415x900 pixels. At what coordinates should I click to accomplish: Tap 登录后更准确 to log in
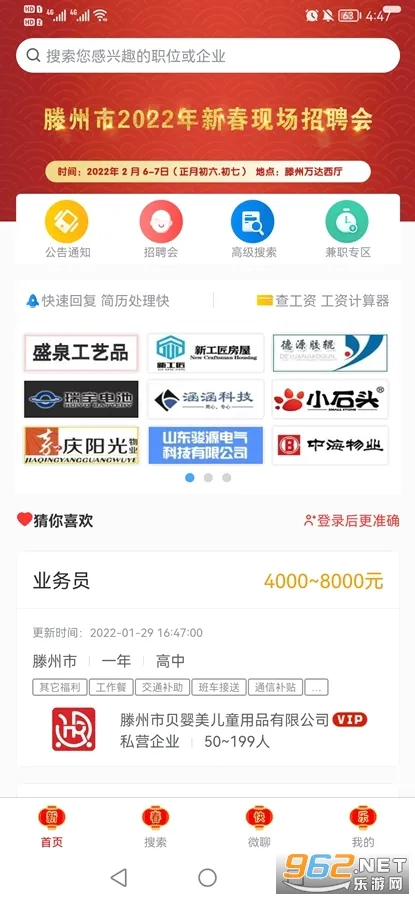(x=351, y=521)
